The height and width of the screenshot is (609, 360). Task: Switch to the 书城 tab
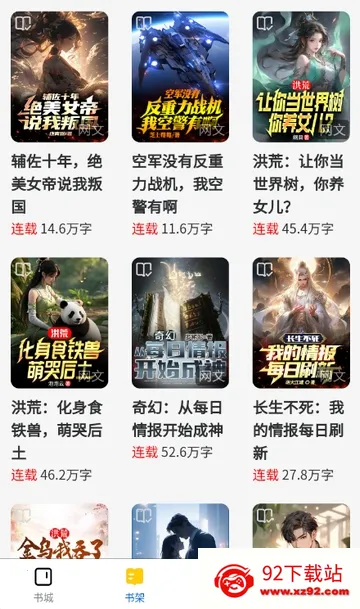[x=43, y=585]
